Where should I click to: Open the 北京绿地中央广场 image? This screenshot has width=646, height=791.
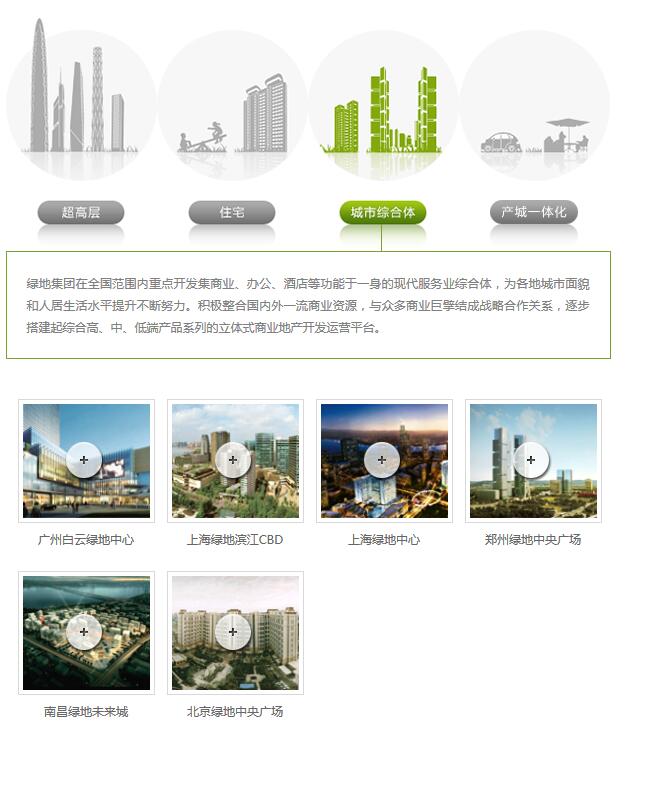click(235, 632)
